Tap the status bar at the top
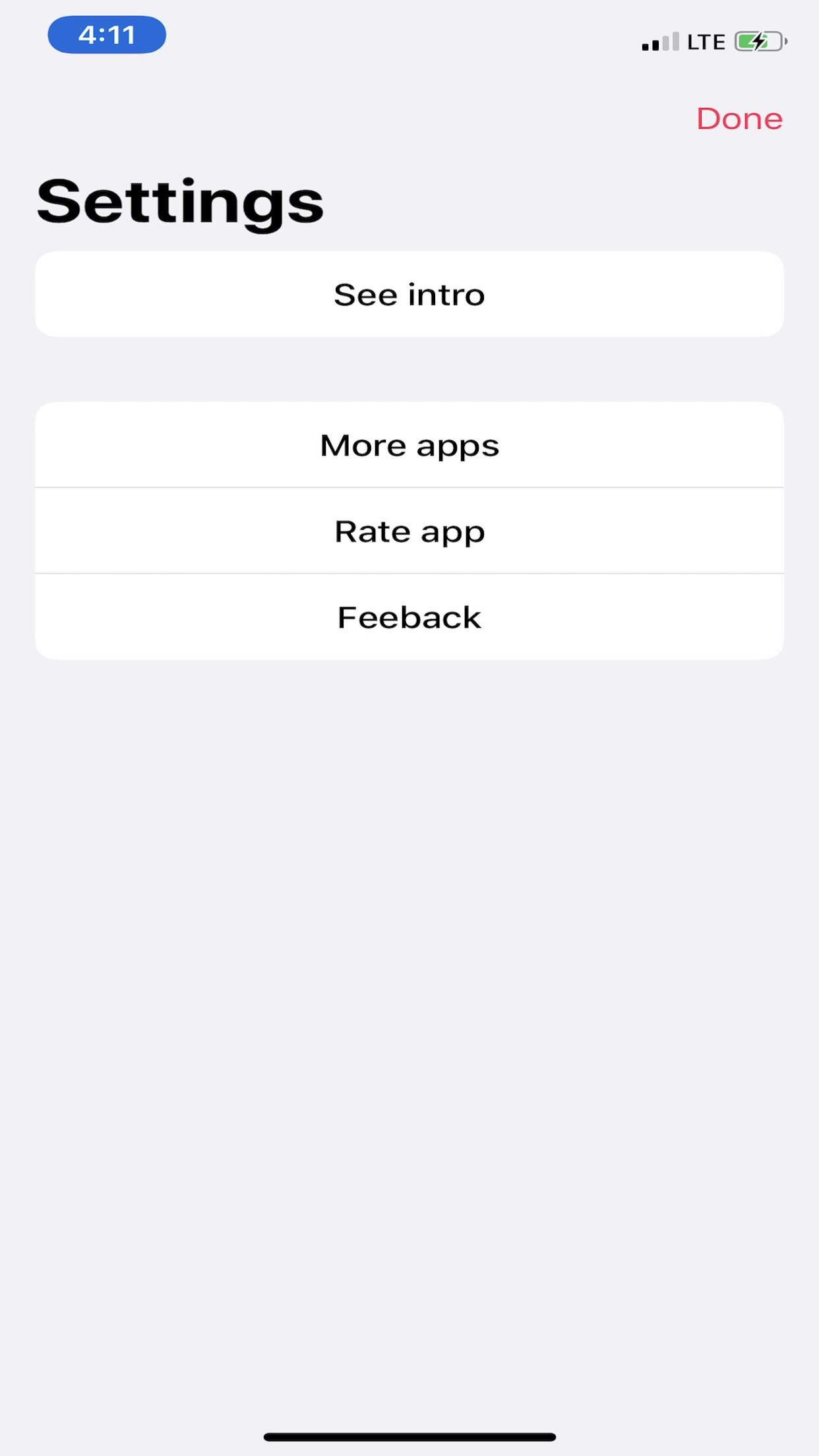 [409, 40]
